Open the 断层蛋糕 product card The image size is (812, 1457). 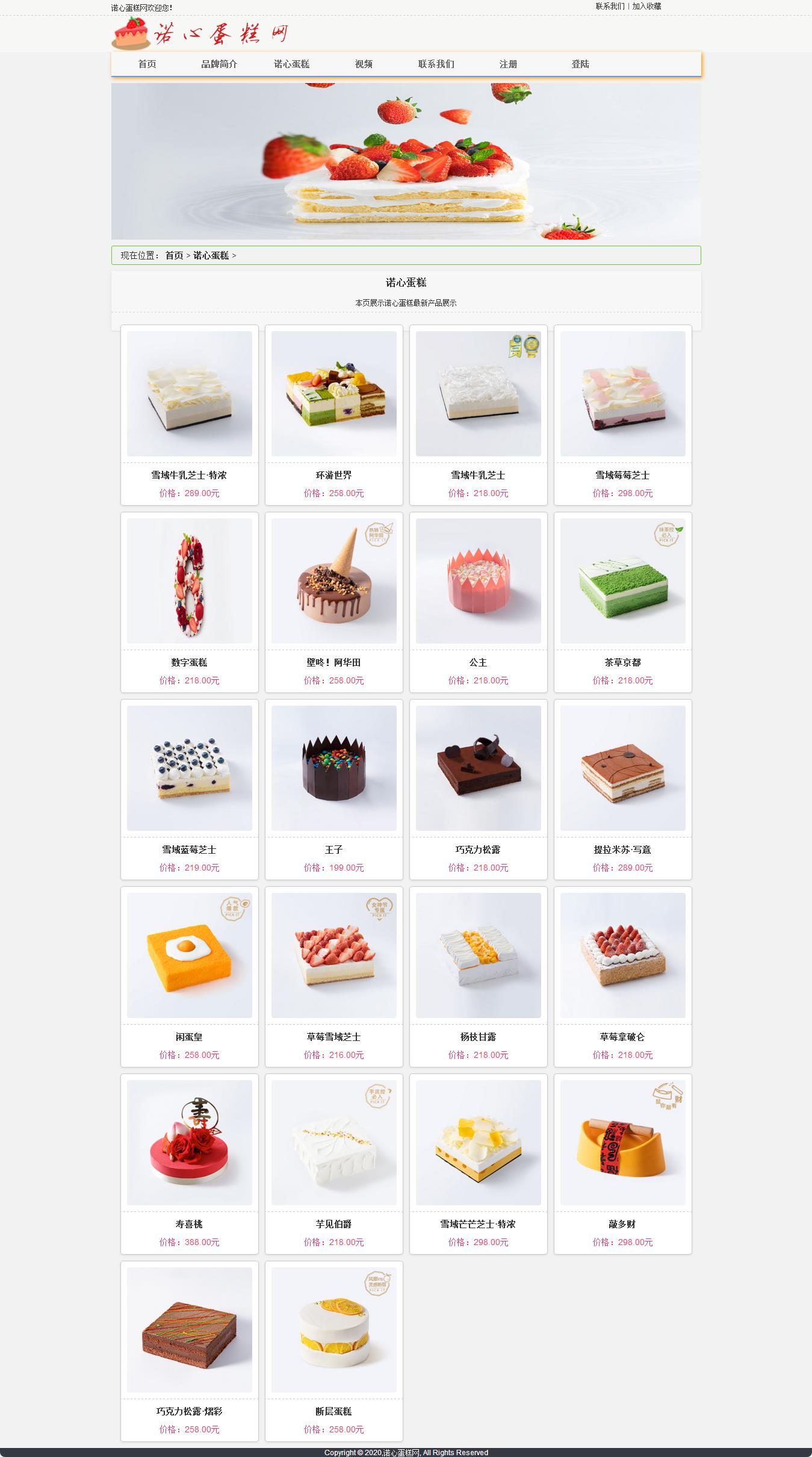tap(334, 1351)
